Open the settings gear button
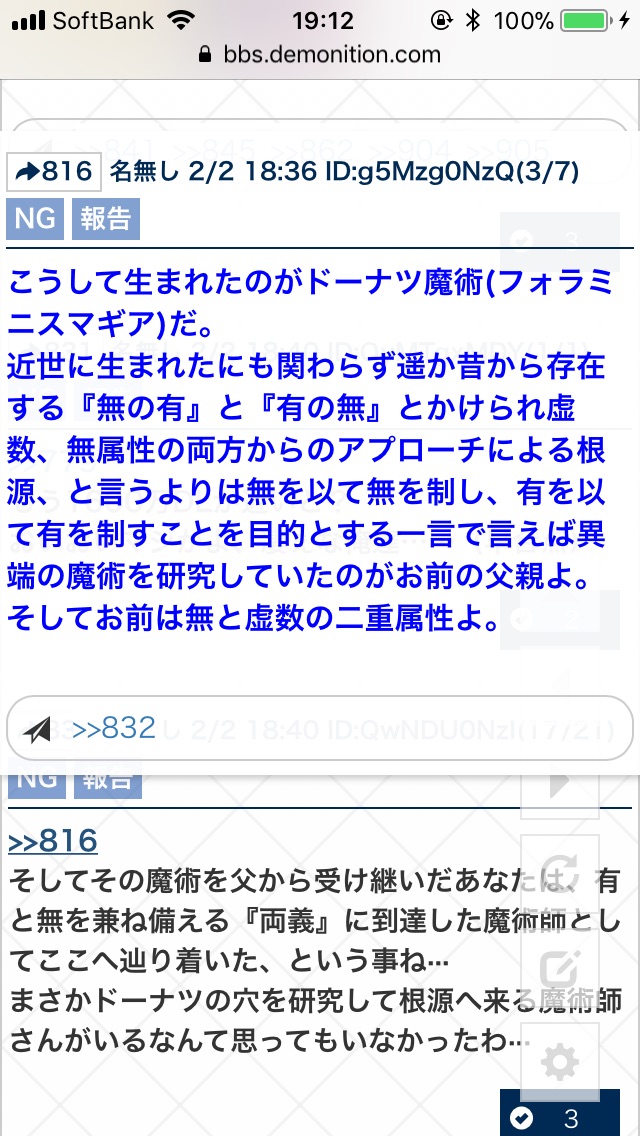 click(560, 1061)
